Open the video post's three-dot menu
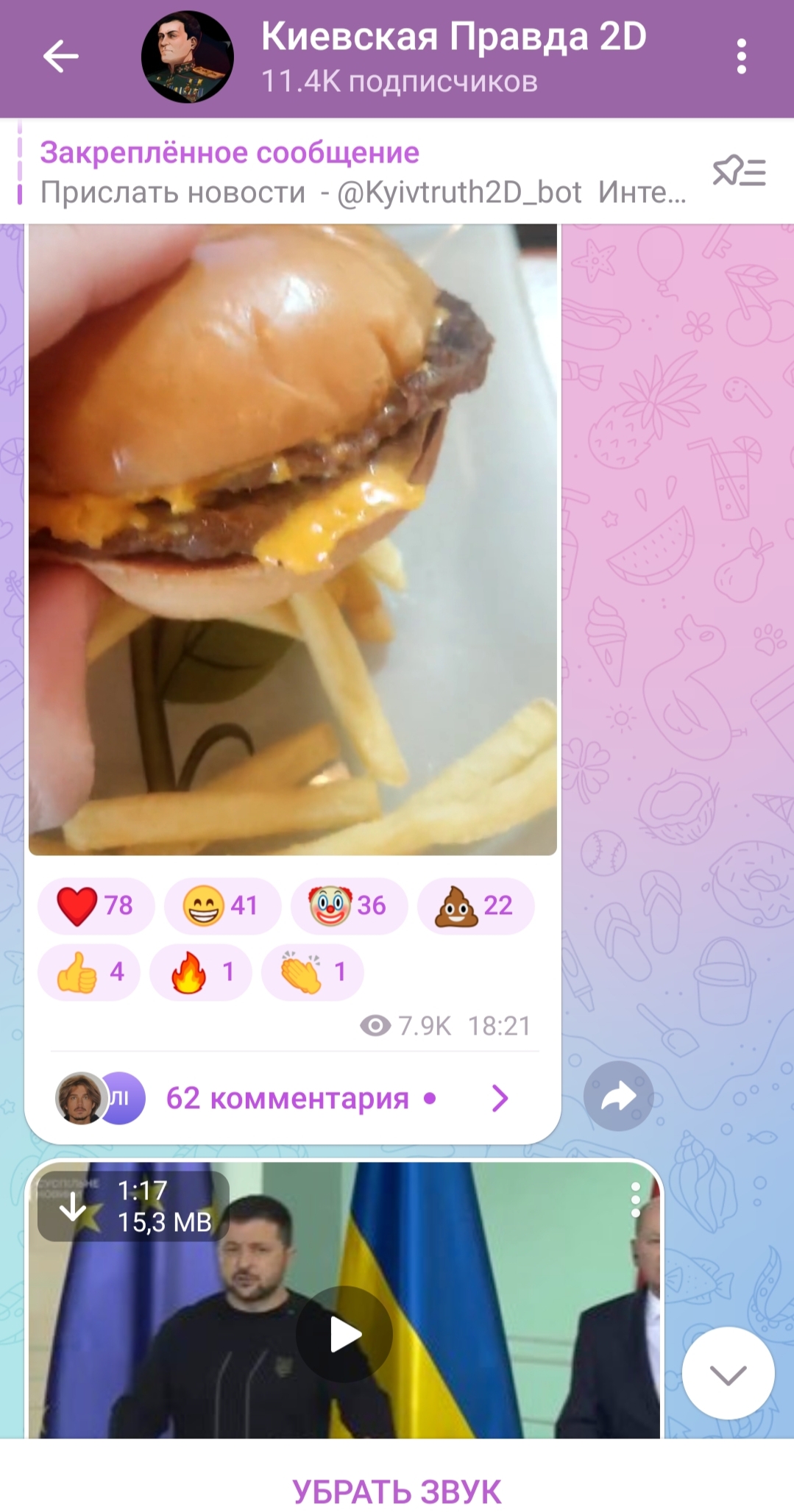794x1512 pixels. tap(636, 1199)
